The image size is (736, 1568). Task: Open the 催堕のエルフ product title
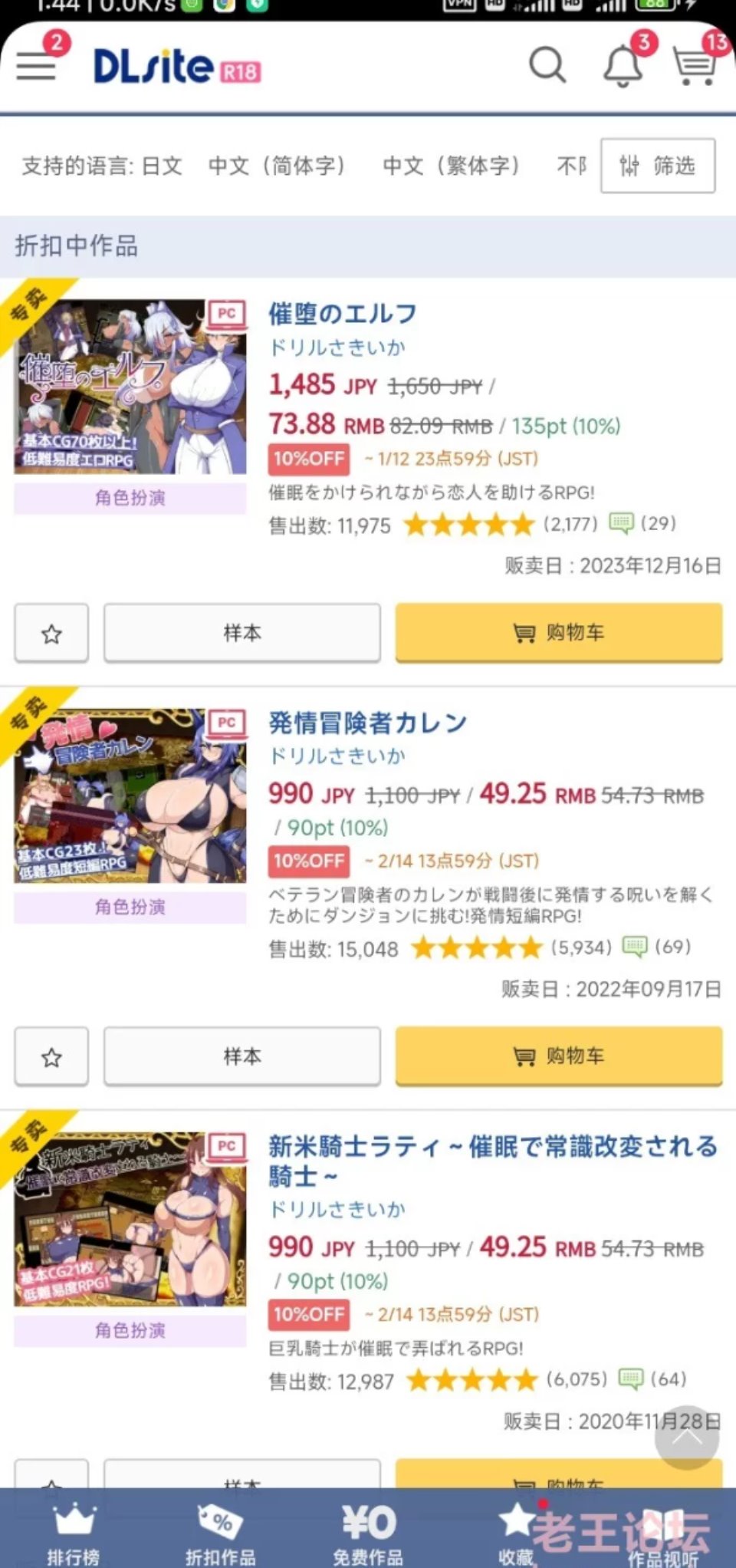[342, 313]
